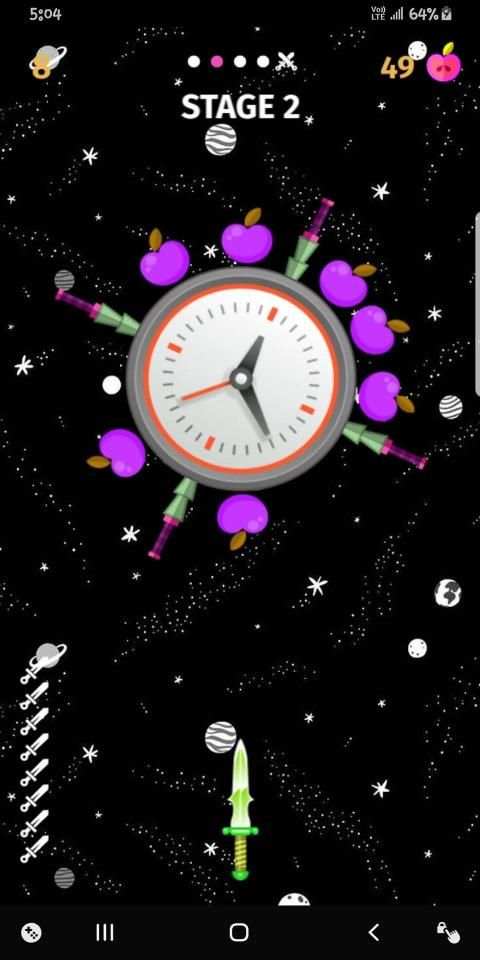Image resolution: width=480 pixels, height=960 pixels.
Task: Throw the green knife at the clock
Action: (x=240, y=810)
